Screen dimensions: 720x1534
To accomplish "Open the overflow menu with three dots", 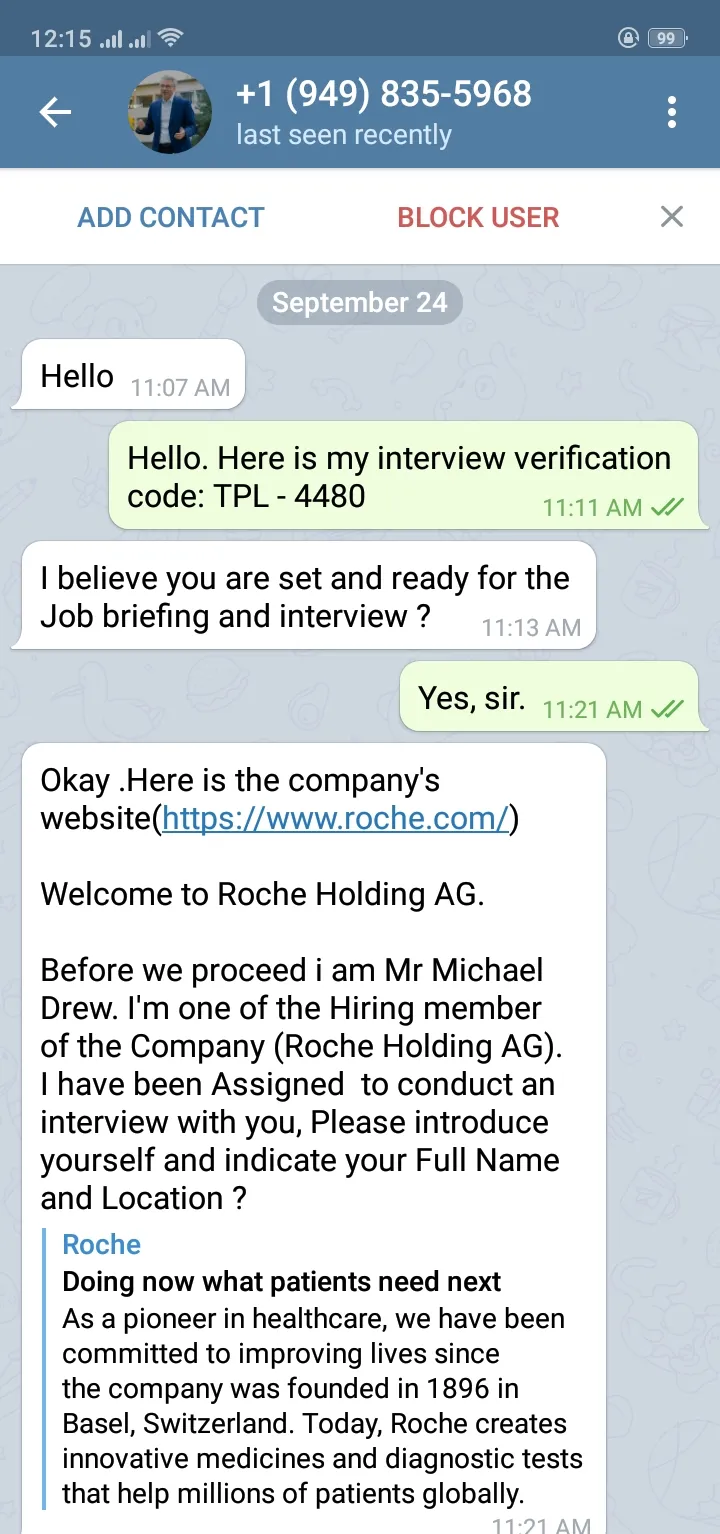I will 672,112.
